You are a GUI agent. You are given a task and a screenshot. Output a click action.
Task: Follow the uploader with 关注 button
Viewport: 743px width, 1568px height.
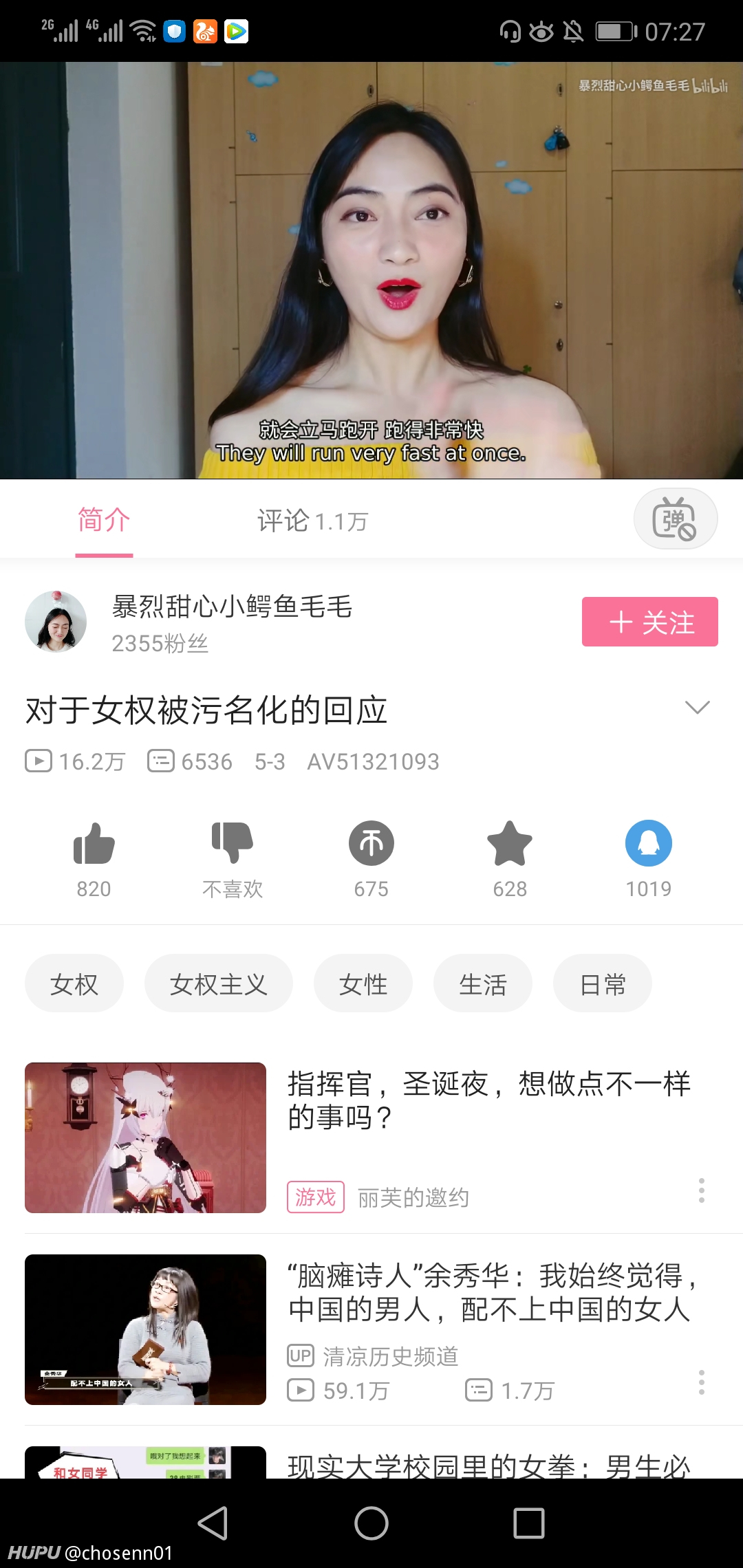tap(650, 622)
